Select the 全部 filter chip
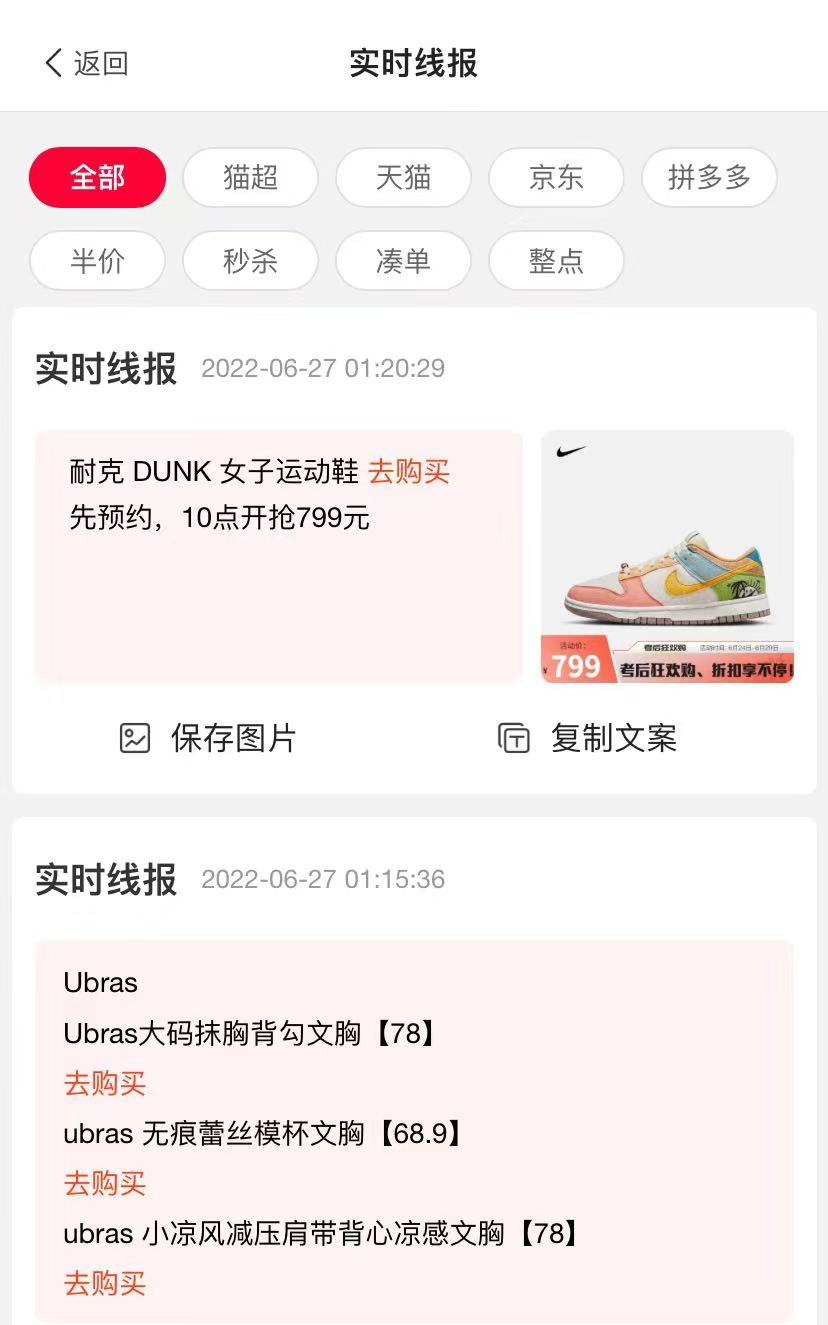 click(97, 178)
